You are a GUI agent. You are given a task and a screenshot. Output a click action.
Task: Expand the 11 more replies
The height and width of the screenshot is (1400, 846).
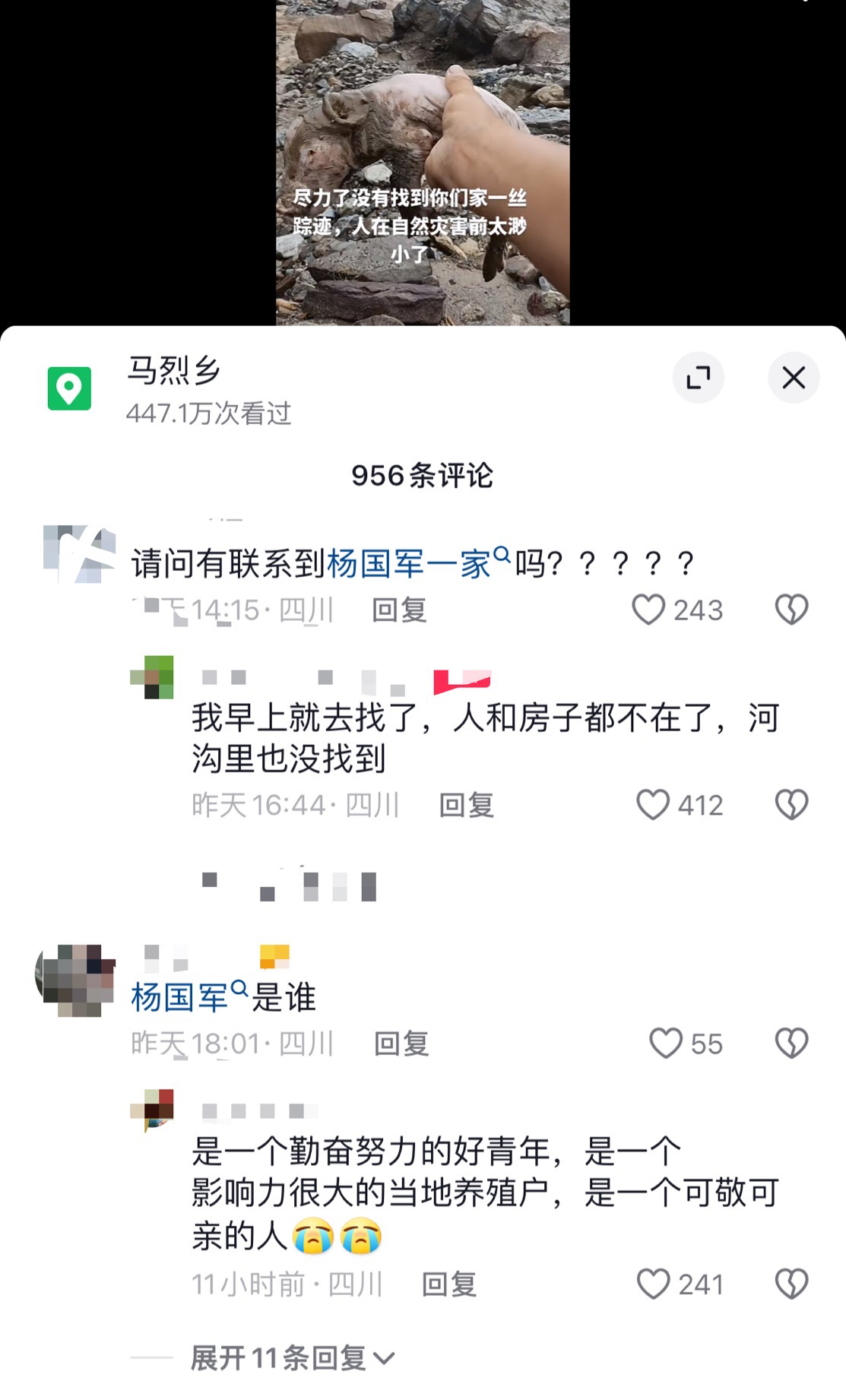[293, 1358]
